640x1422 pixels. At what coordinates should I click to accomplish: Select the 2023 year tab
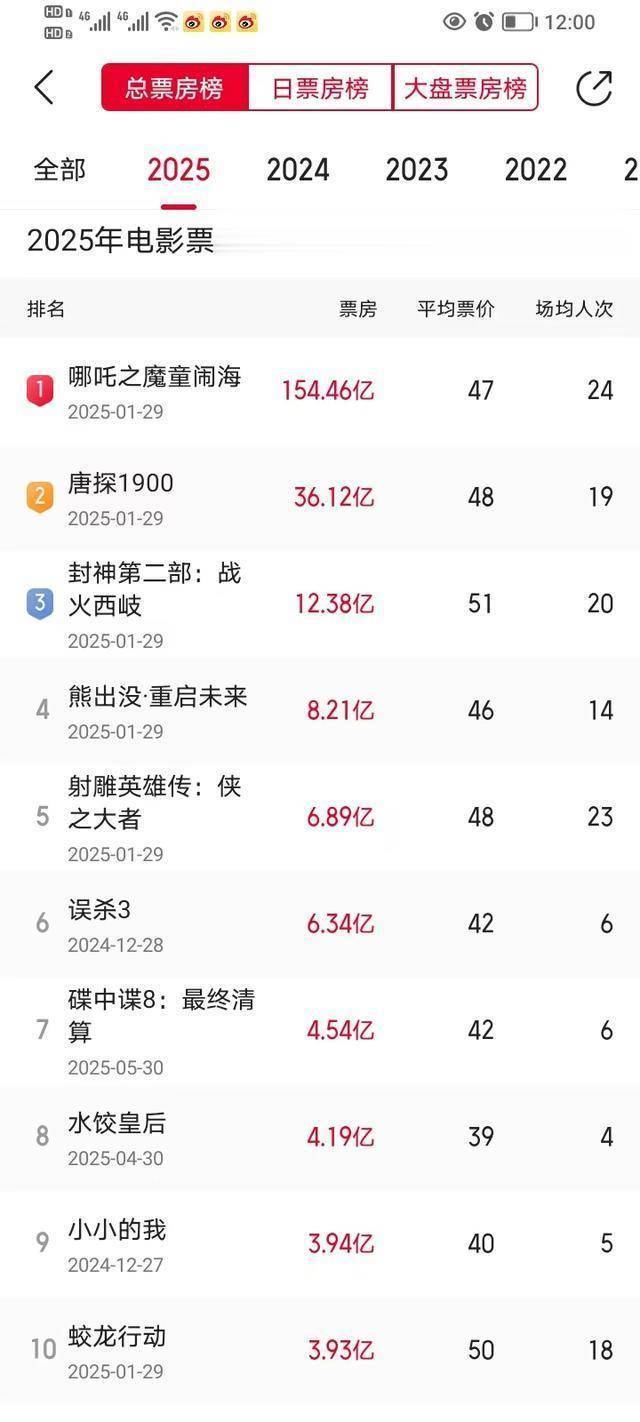point(417,170)
